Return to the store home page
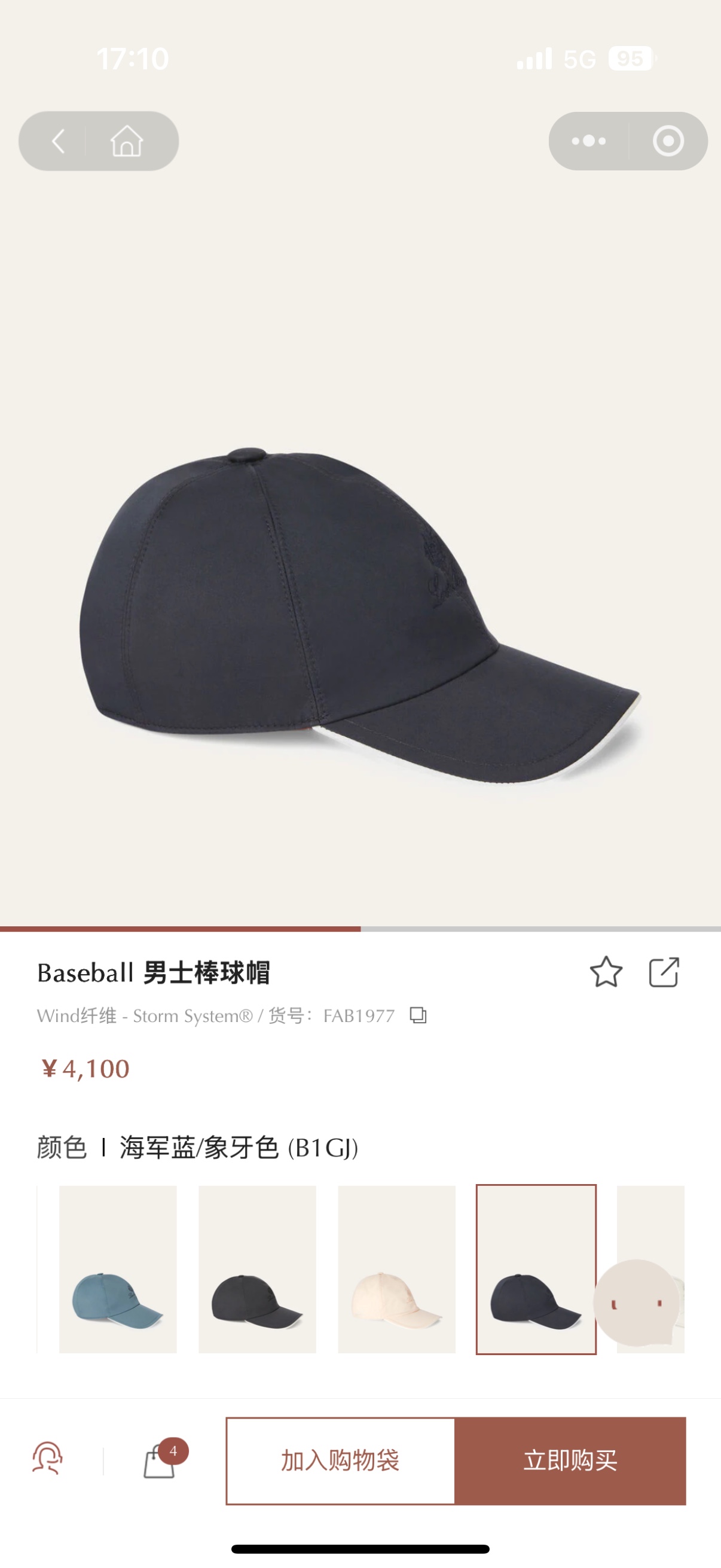721x1568 pixels. coord(127,141)
